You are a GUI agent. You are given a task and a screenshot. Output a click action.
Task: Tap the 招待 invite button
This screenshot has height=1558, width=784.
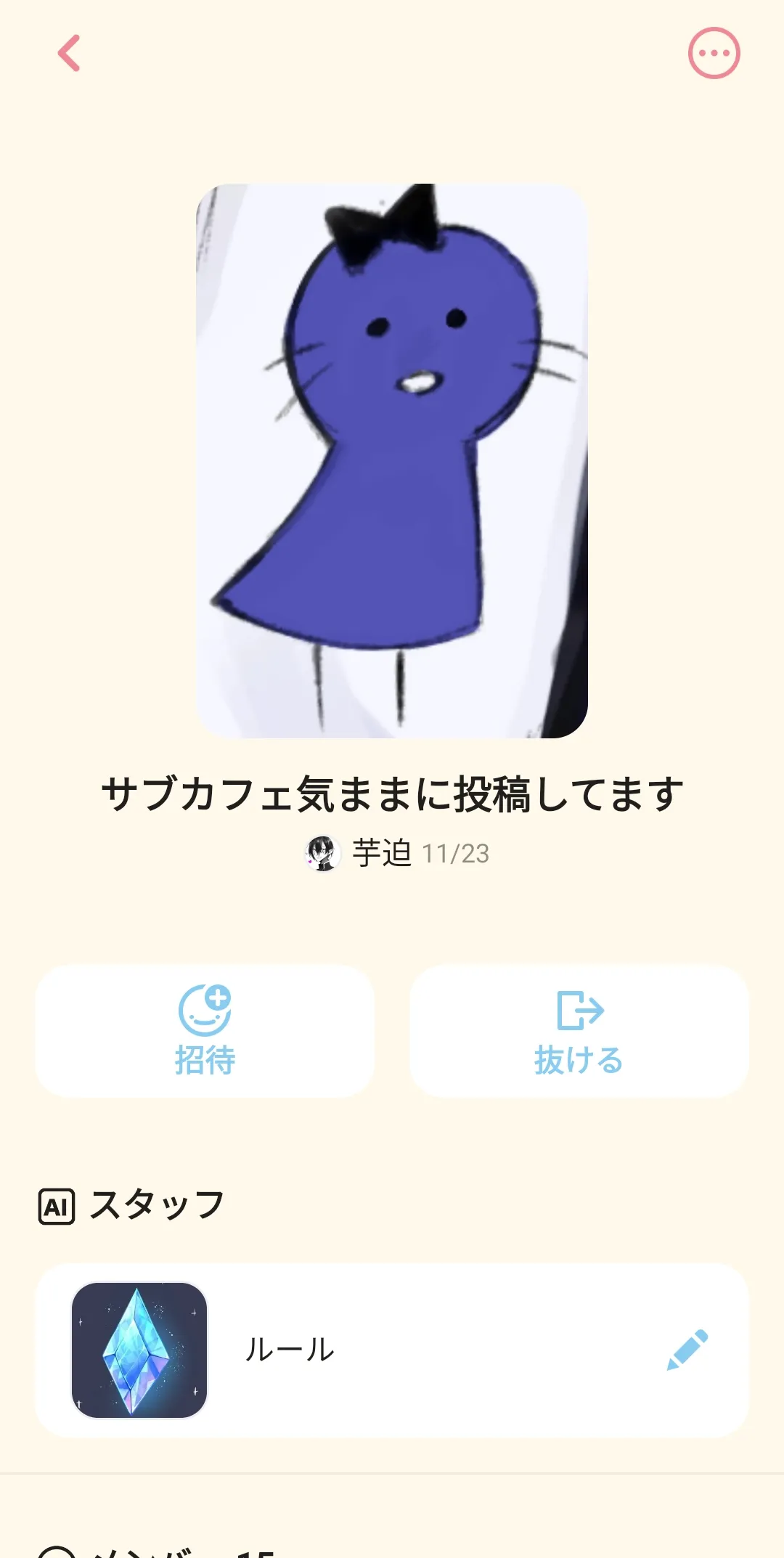[205, 1030]
